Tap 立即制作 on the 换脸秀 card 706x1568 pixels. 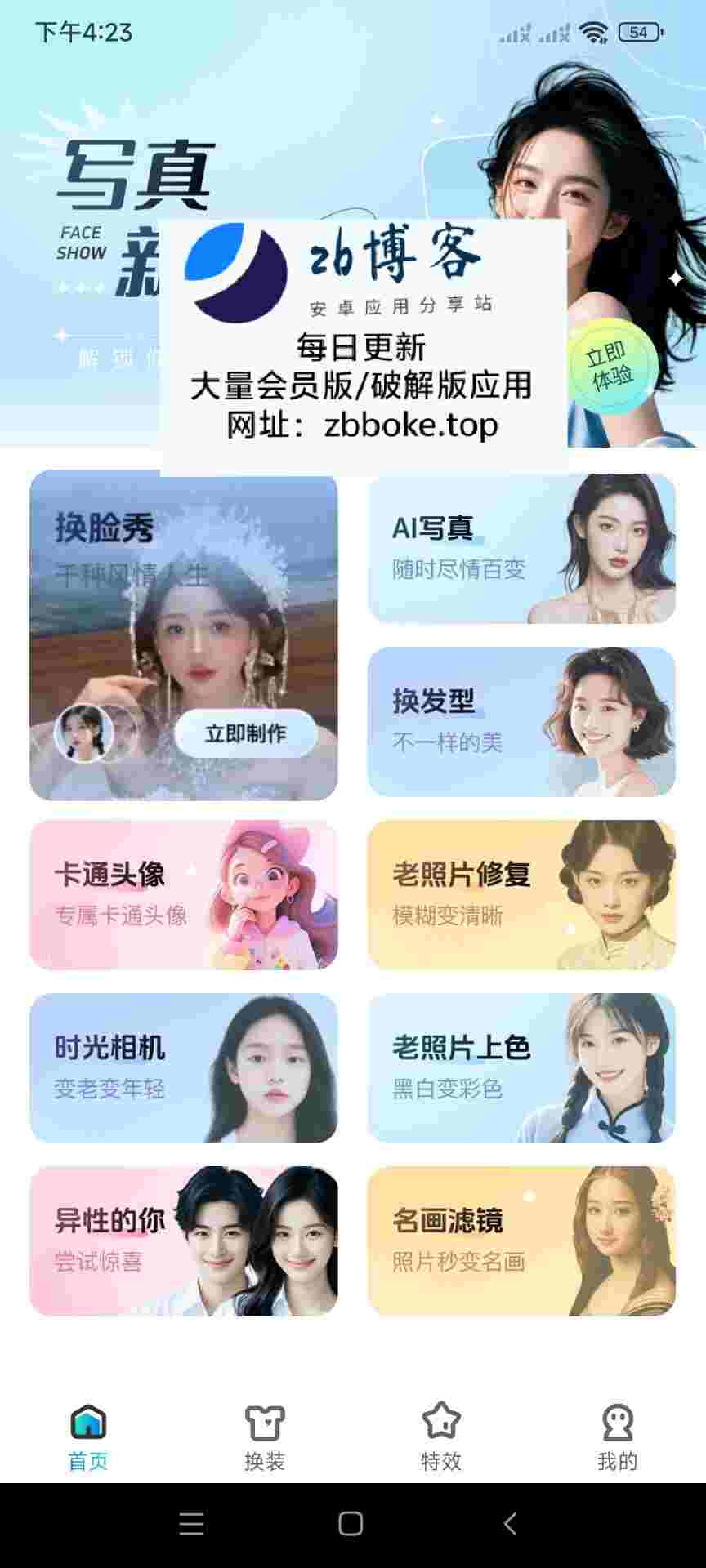pos(245,733)
